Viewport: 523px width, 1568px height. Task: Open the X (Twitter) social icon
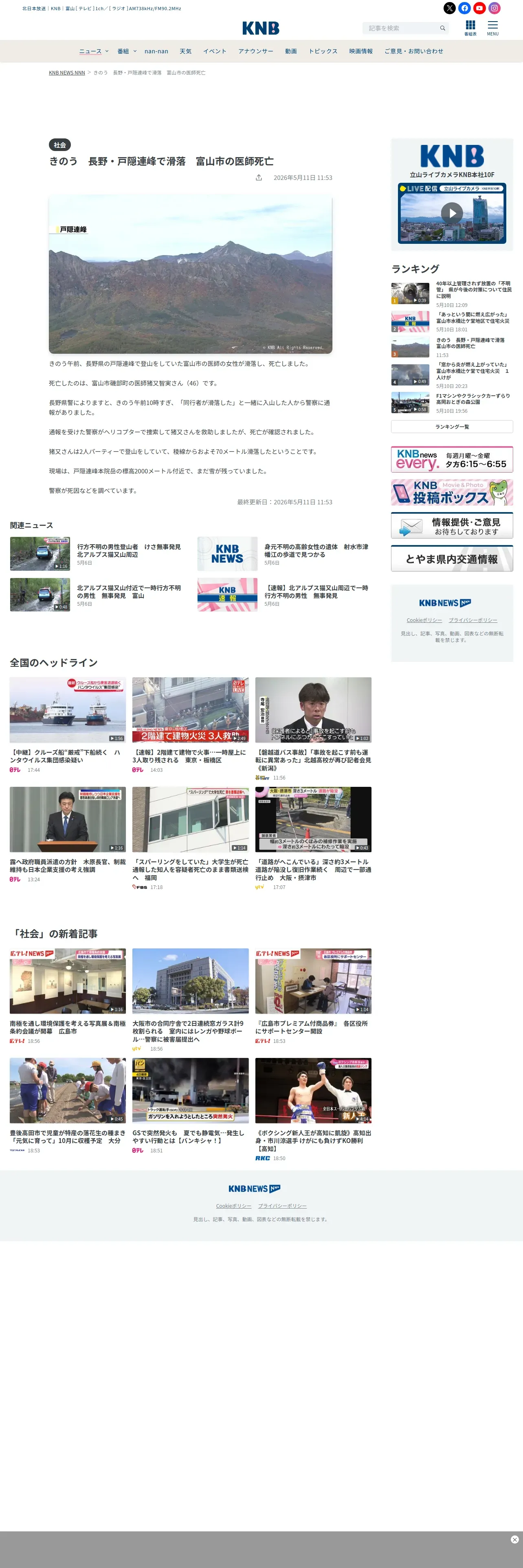[x=449, y=8]
